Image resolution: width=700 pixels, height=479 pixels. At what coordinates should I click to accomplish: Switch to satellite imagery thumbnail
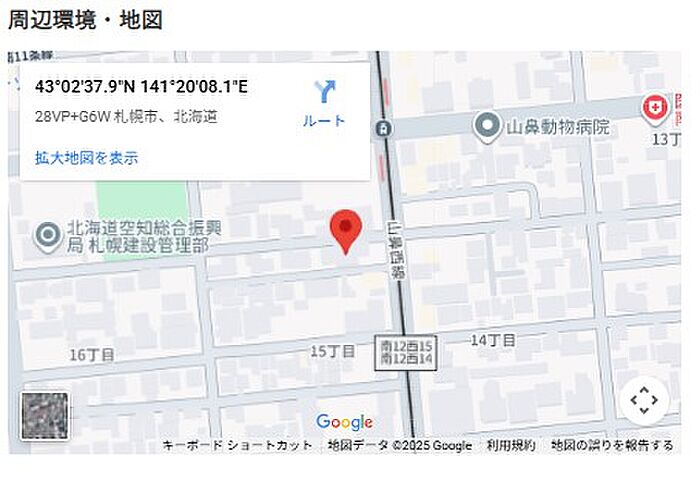[x=45, y=416]
